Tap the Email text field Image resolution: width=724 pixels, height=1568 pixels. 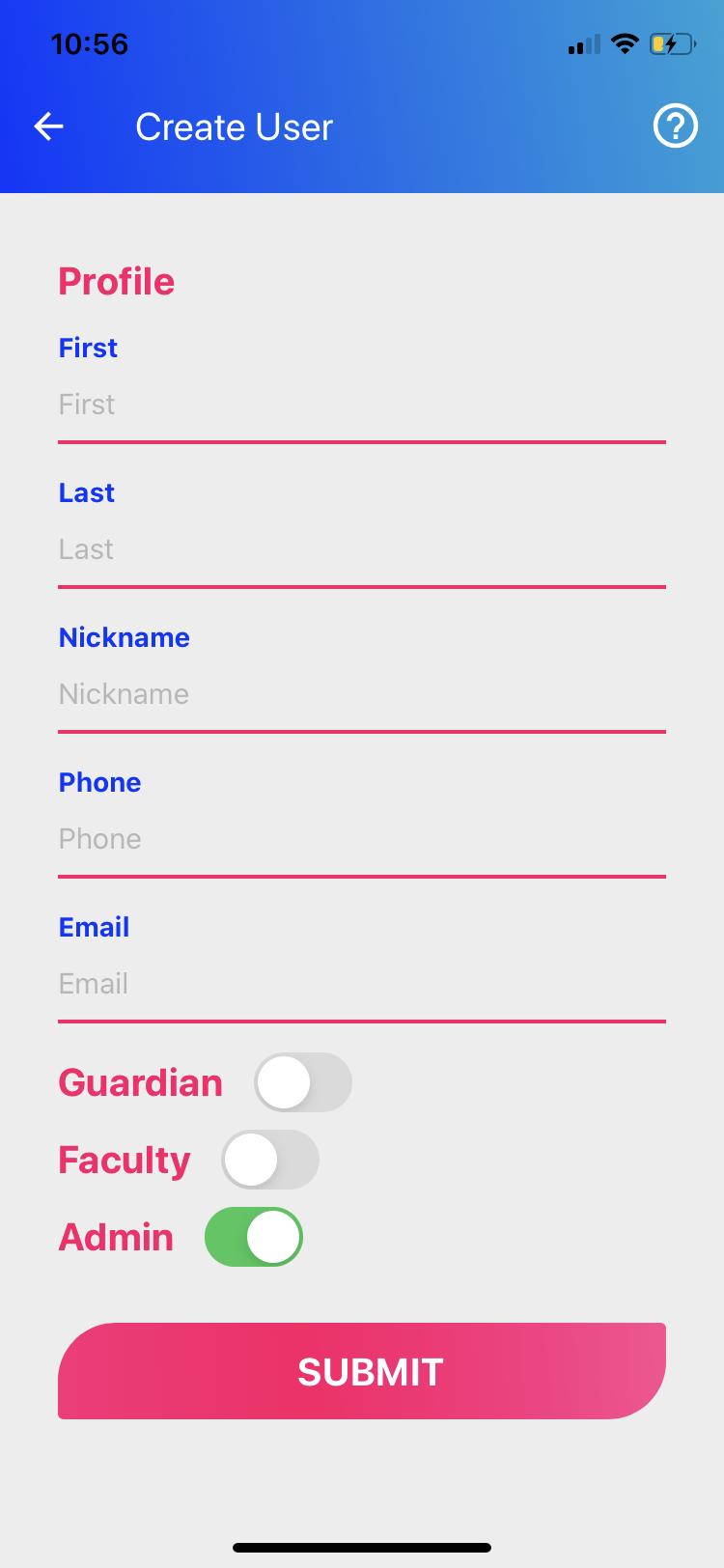tap(362, 984)
